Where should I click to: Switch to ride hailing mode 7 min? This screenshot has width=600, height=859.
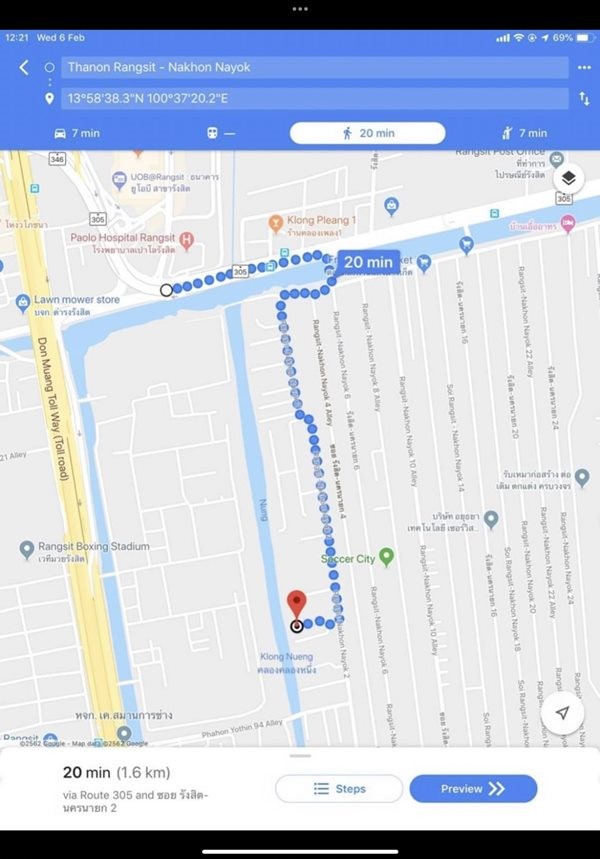[523, 133]
